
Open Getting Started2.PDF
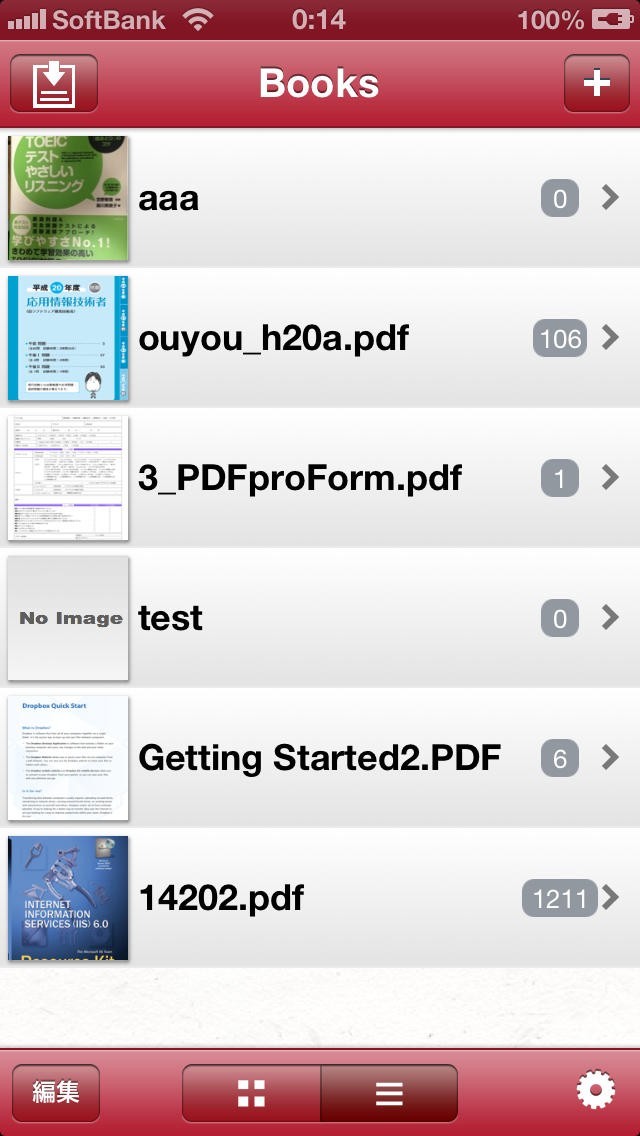coord(320,758)
